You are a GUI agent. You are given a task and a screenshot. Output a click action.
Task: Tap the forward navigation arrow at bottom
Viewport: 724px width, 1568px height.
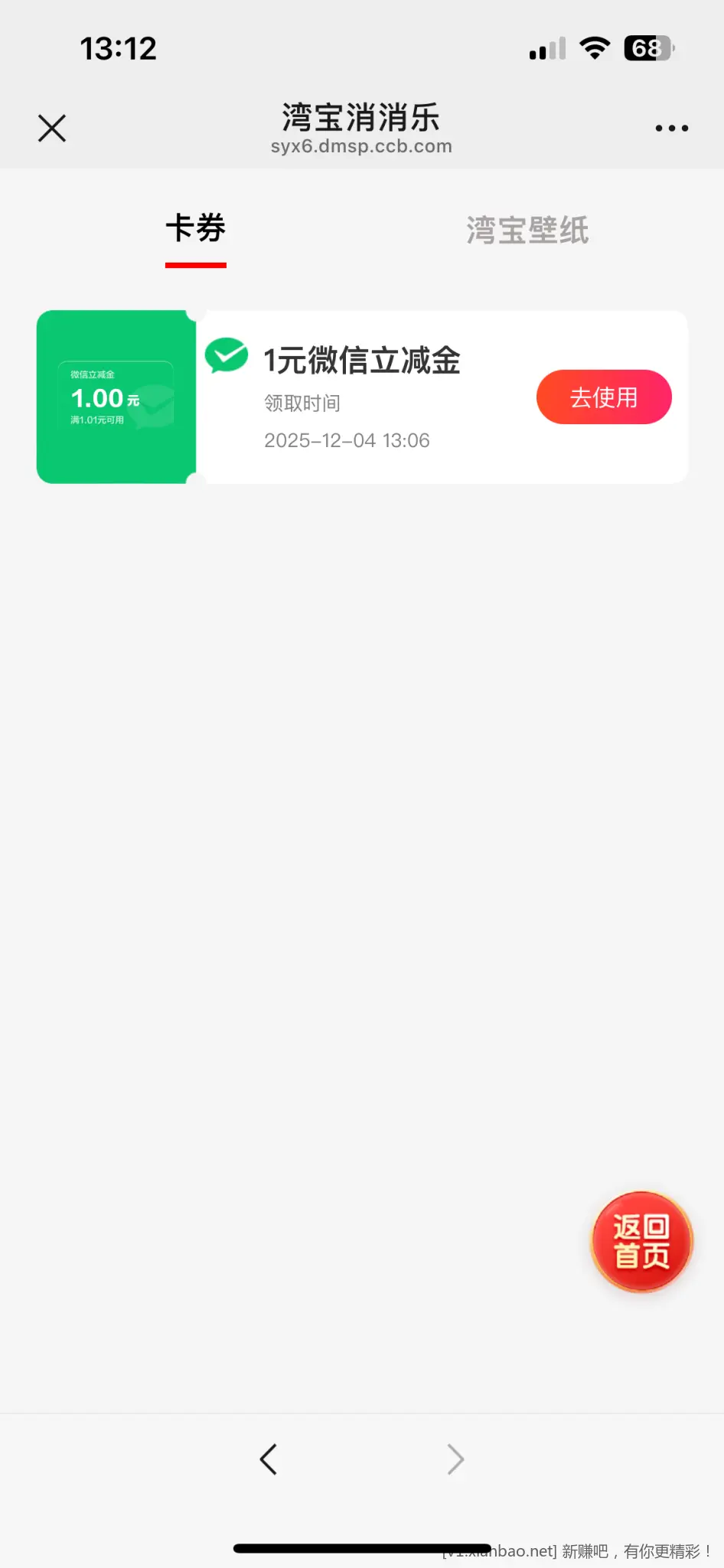click(455, 1459)
